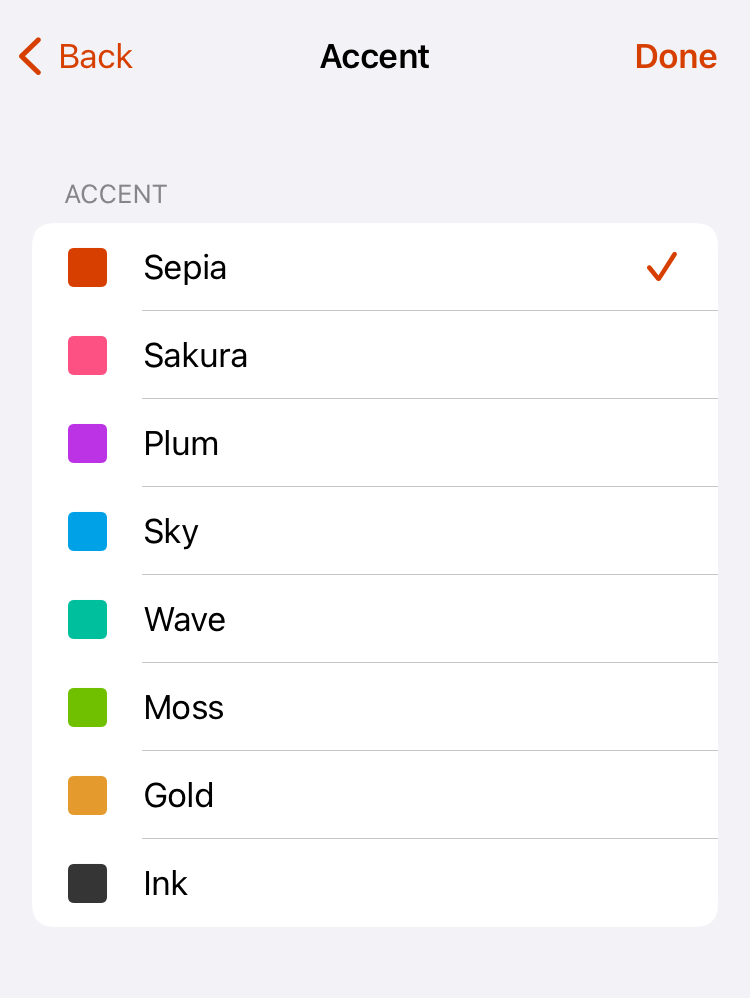Click the back chevron arrow icon
The image size is (750, 998).
click(x=29, y=57)
